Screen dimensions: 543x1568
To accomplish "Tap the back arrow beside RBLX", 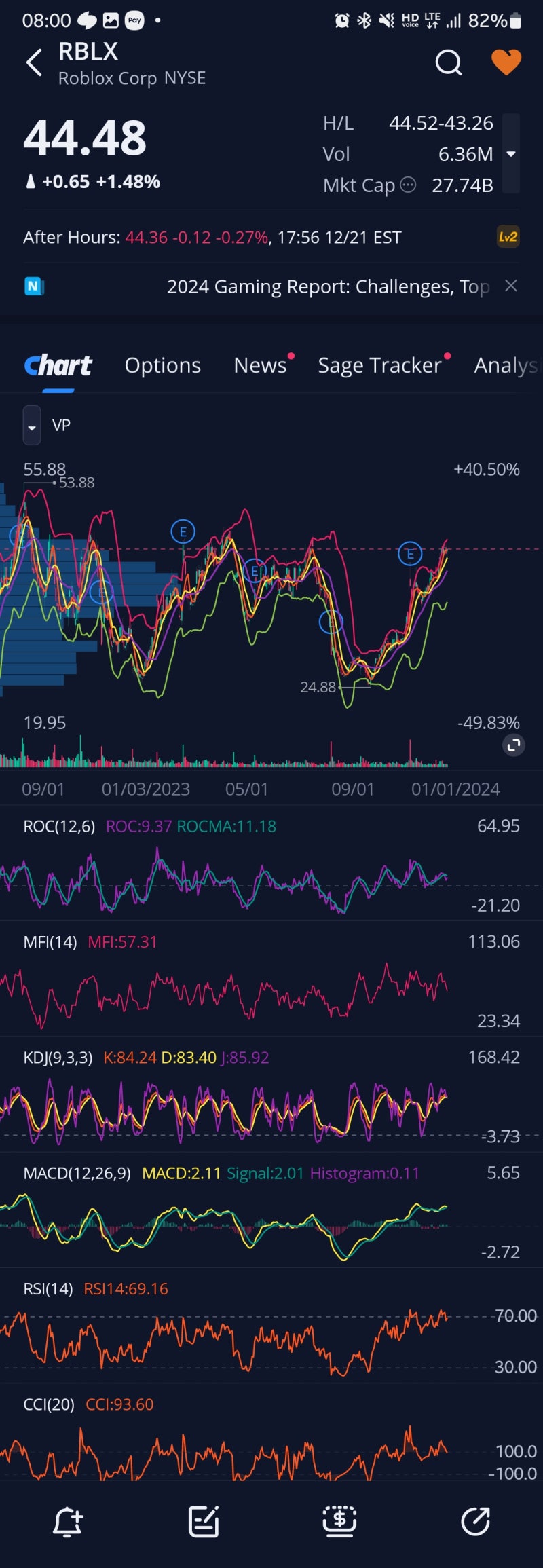I will tap(33, 62).
